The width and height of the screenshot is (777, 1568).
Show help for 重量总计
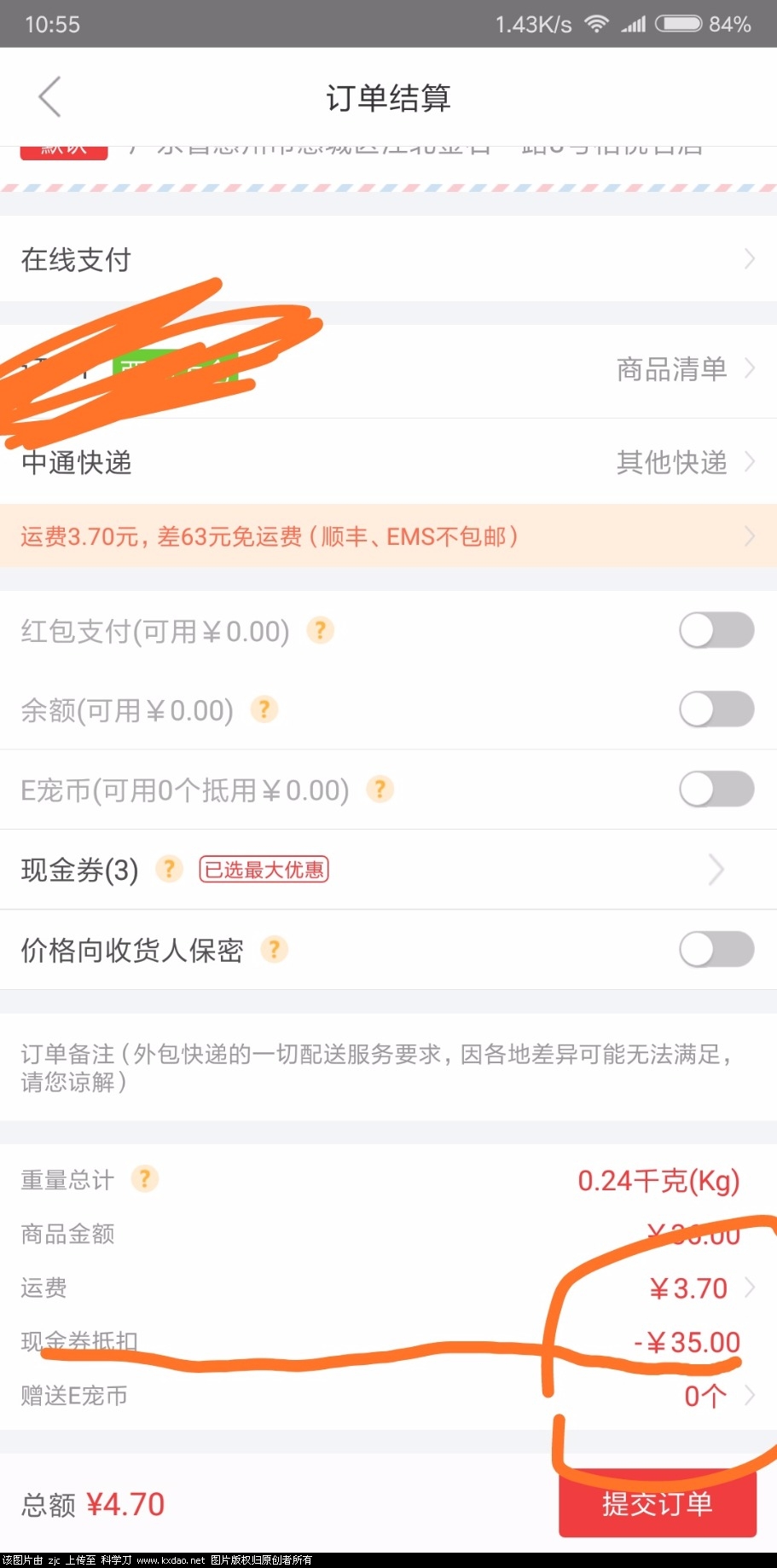pyautogui.click(x=144, y=1179)
